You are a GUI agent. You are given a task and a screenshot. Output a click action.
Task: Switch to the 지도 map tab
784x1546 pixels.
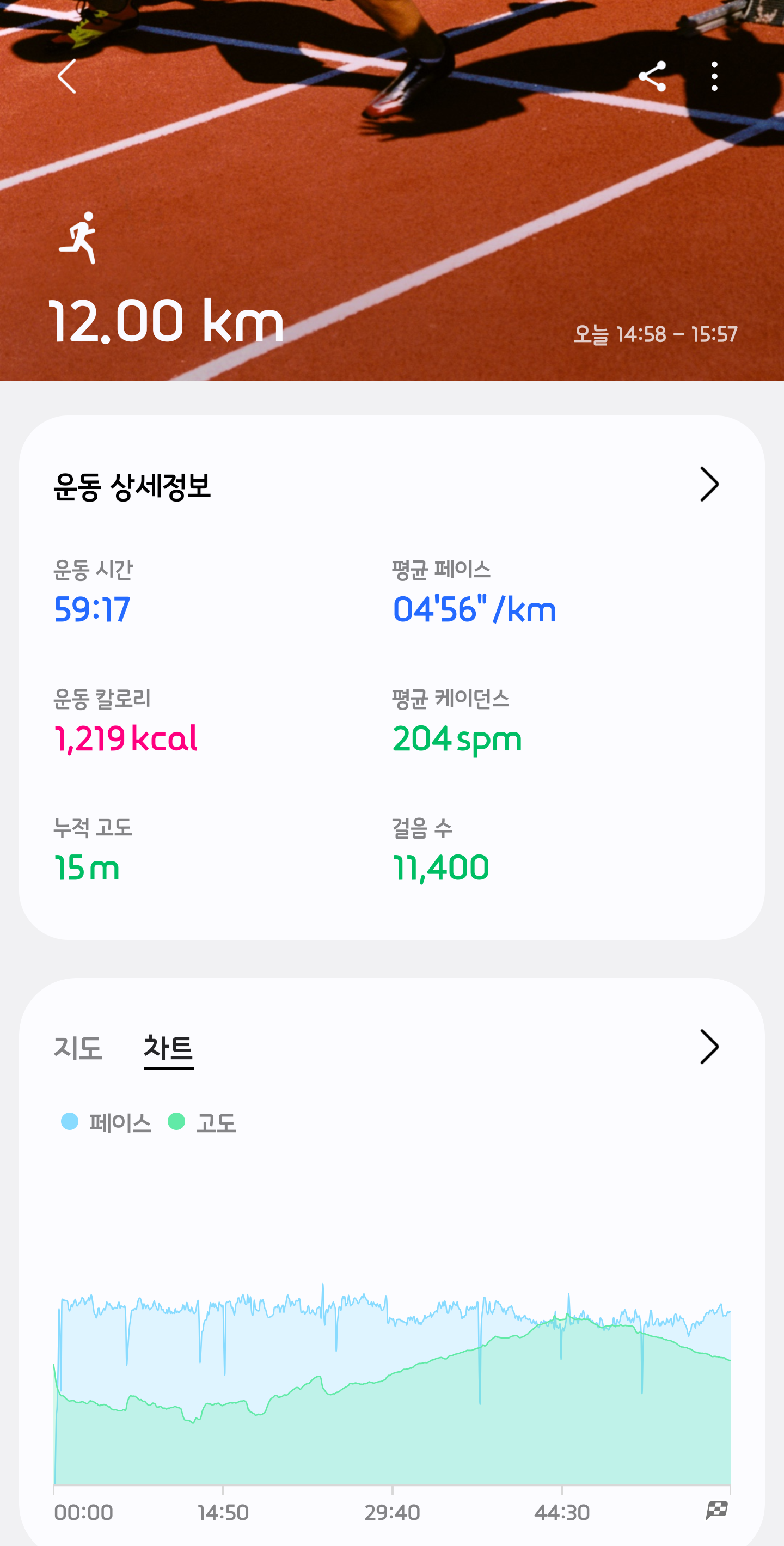(78, 1048)
